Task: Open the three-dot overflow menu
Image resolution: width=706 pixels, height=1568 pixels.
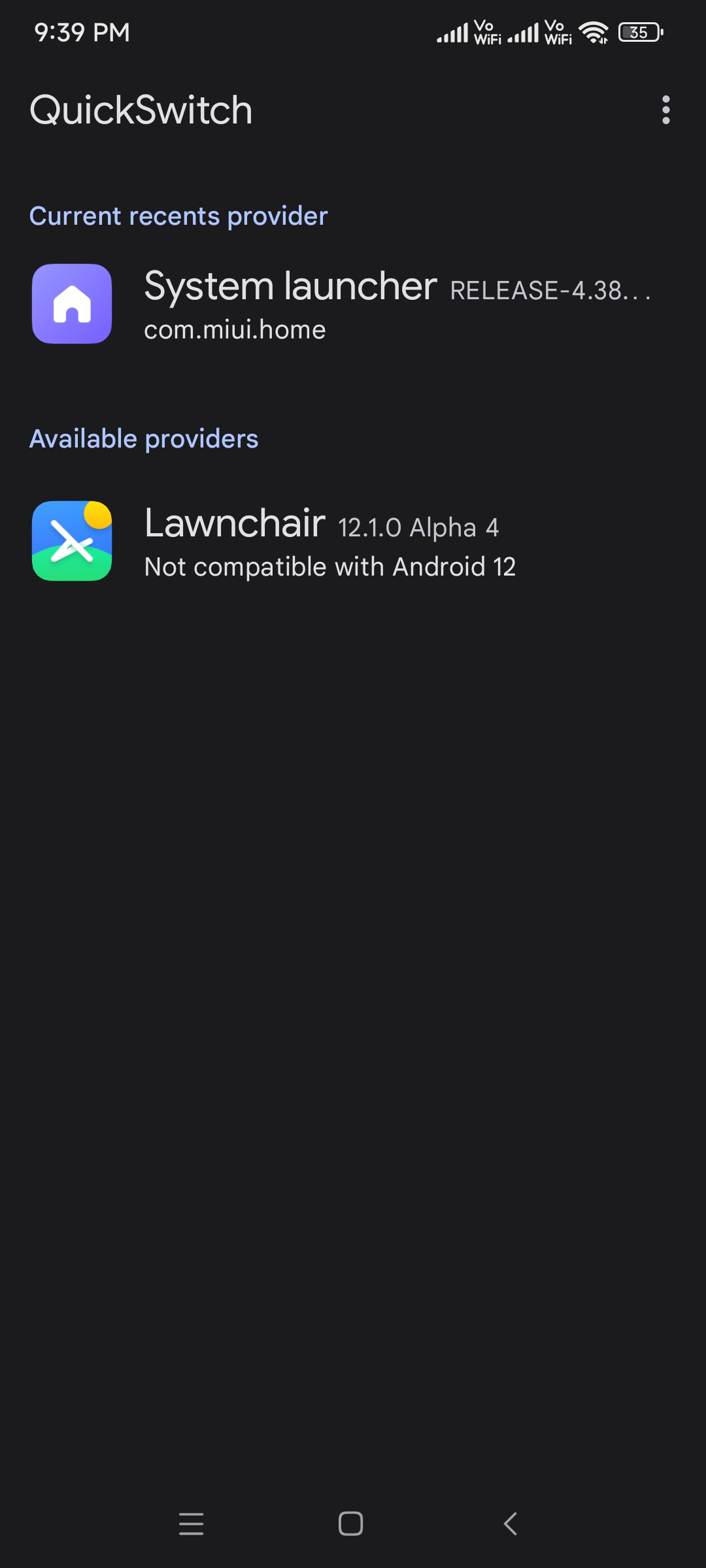Action: coord(665,110)
